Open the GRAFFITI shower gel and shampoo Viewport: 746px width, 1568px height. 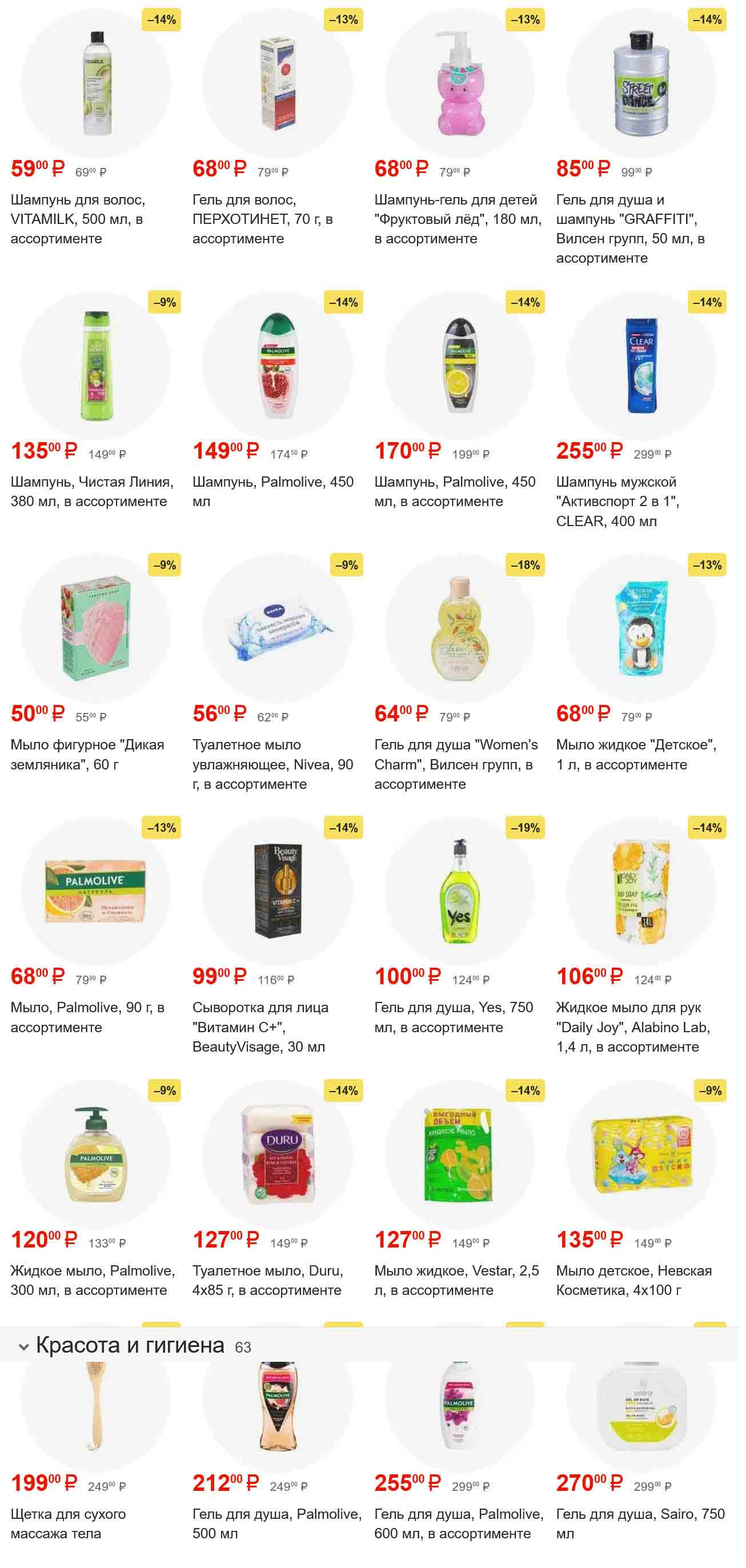pos(641,84)
